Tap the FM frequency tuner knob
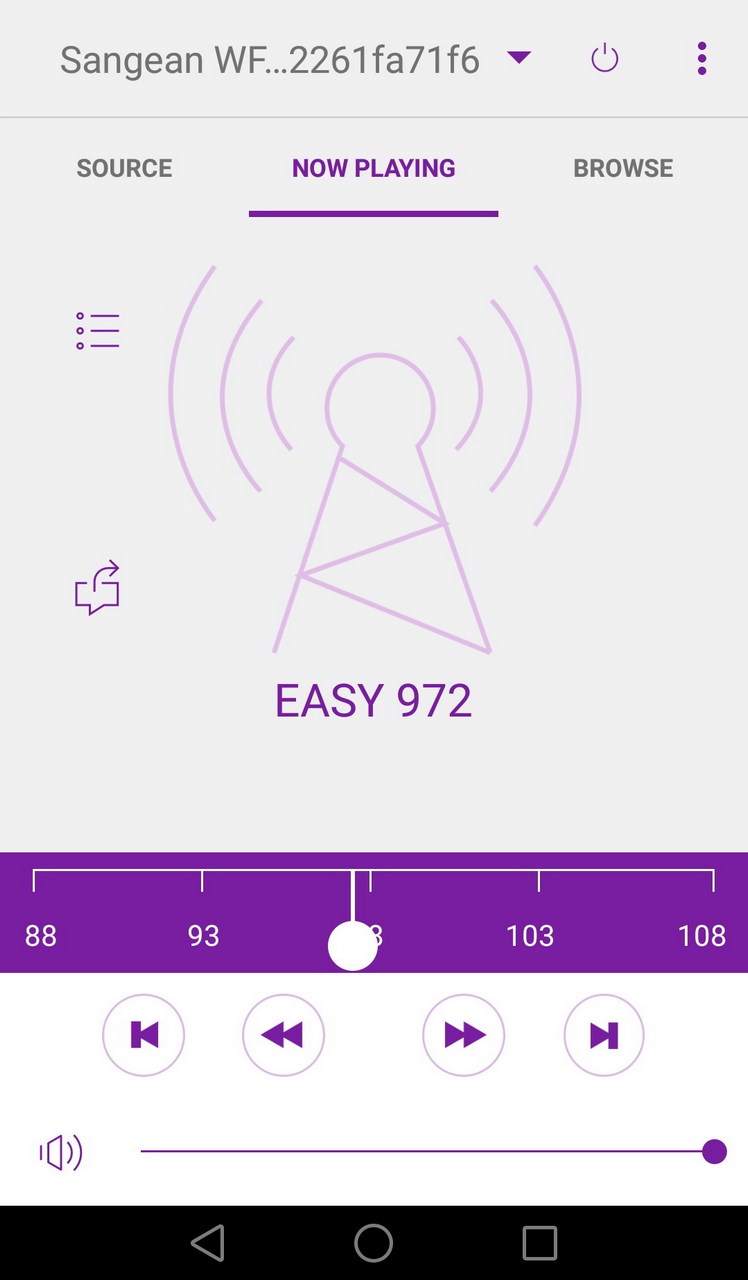 353,945
